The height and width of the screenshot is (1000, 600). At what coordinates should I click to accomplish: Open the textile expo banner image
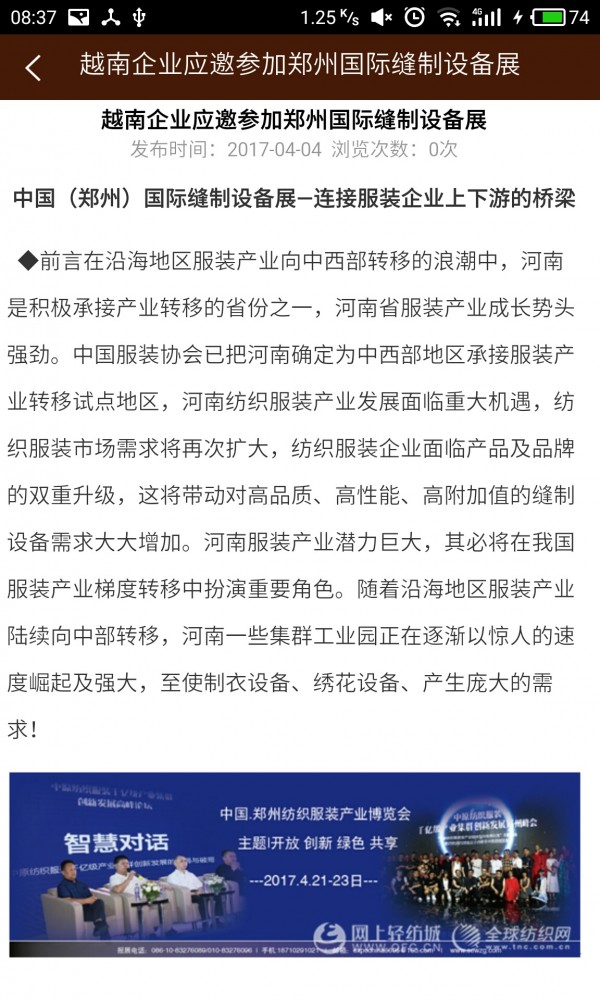tap(295, 864)
